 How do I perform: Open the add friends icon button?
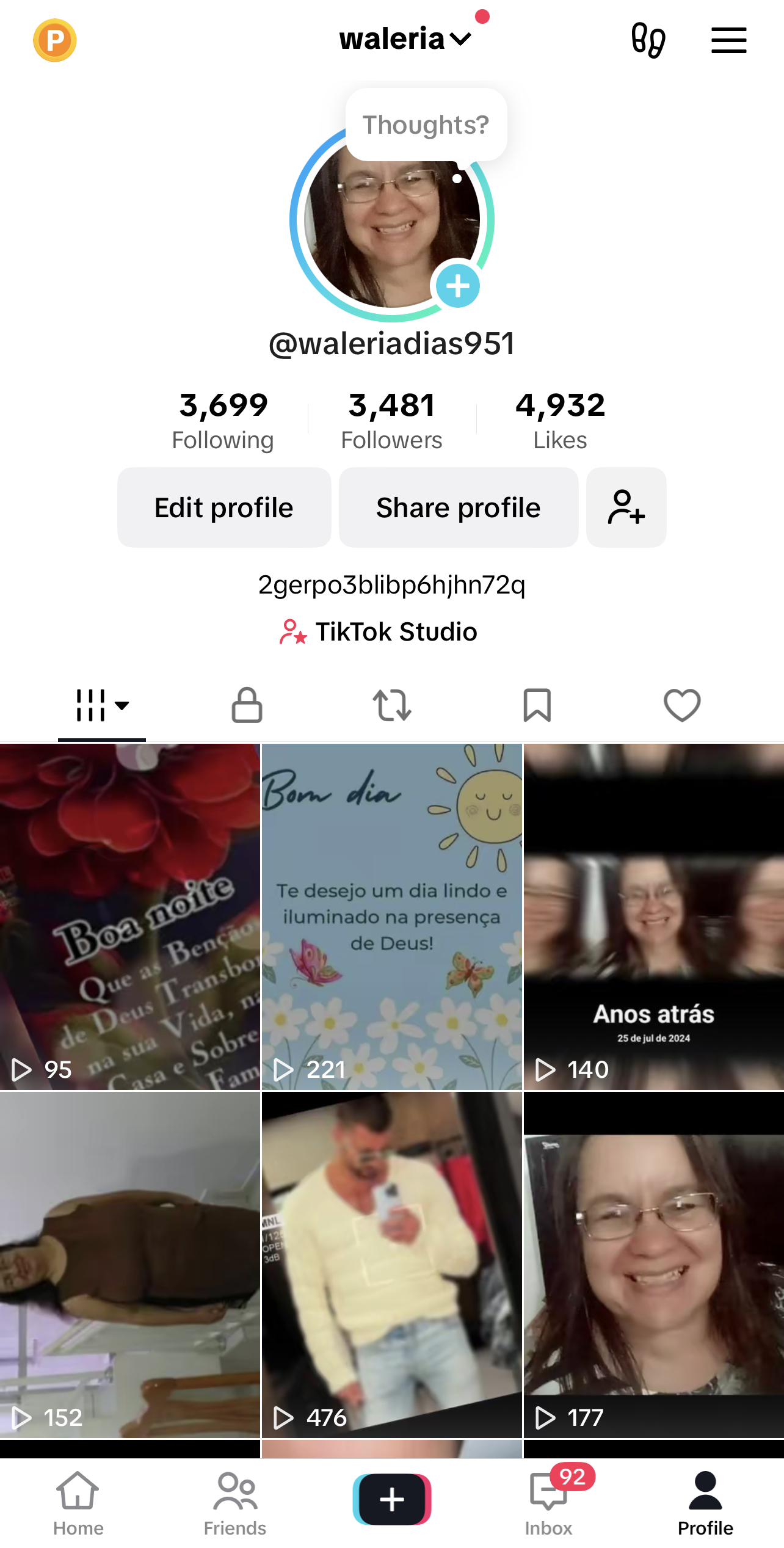point(626,507)
